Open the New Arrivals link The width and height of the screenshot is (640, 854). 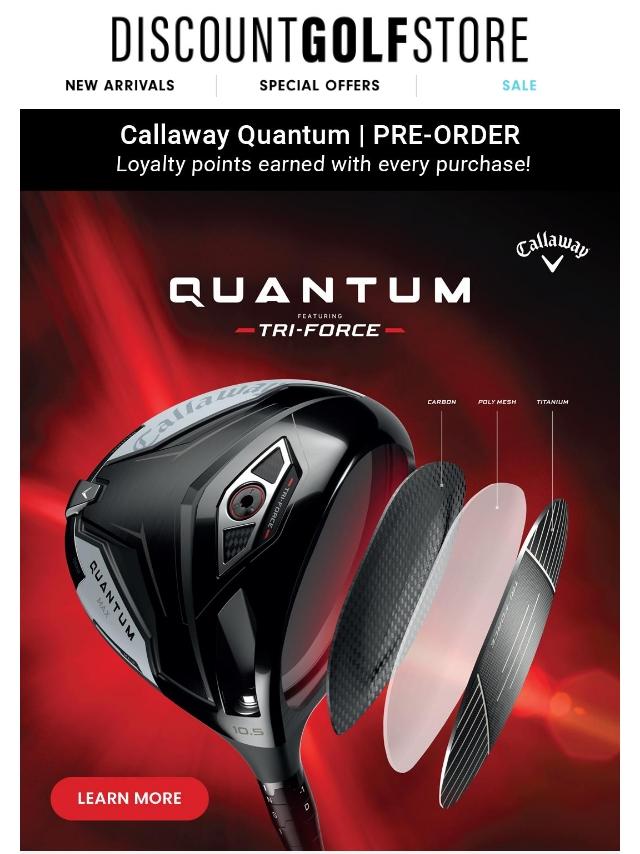pos(120,85)
